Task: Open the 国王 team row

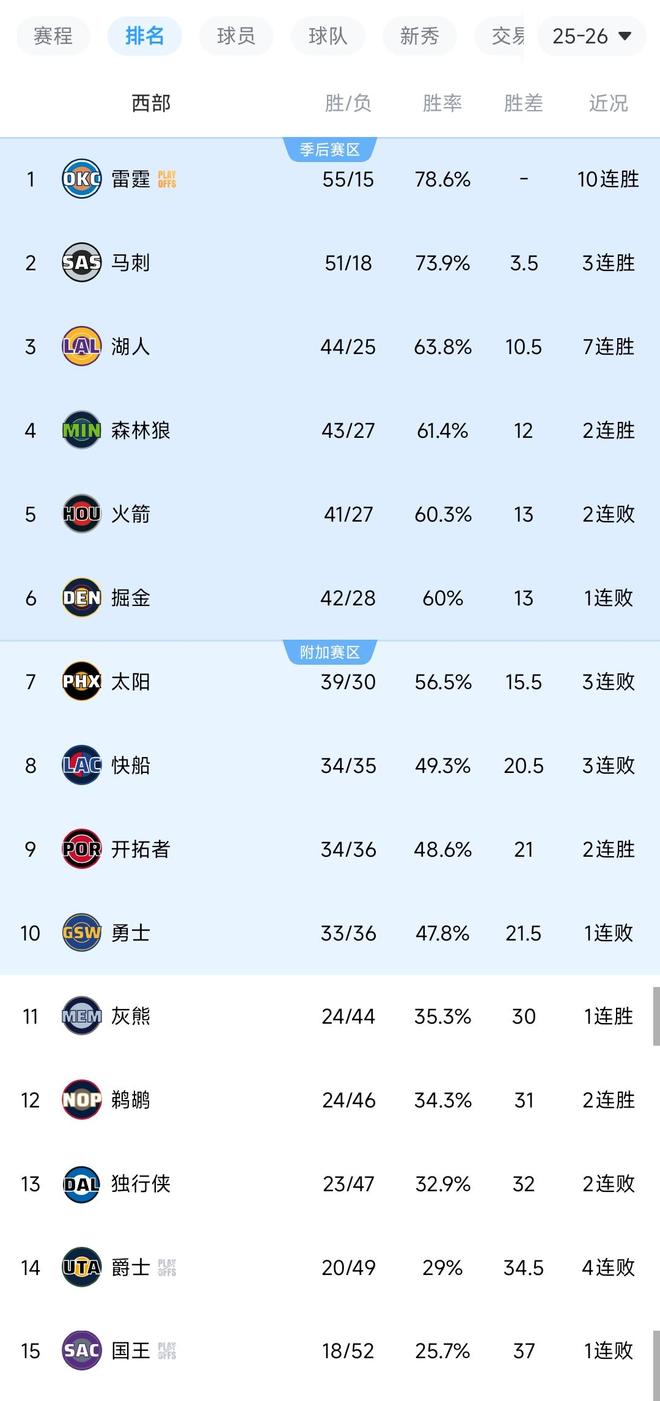Action: point(130,1351)
